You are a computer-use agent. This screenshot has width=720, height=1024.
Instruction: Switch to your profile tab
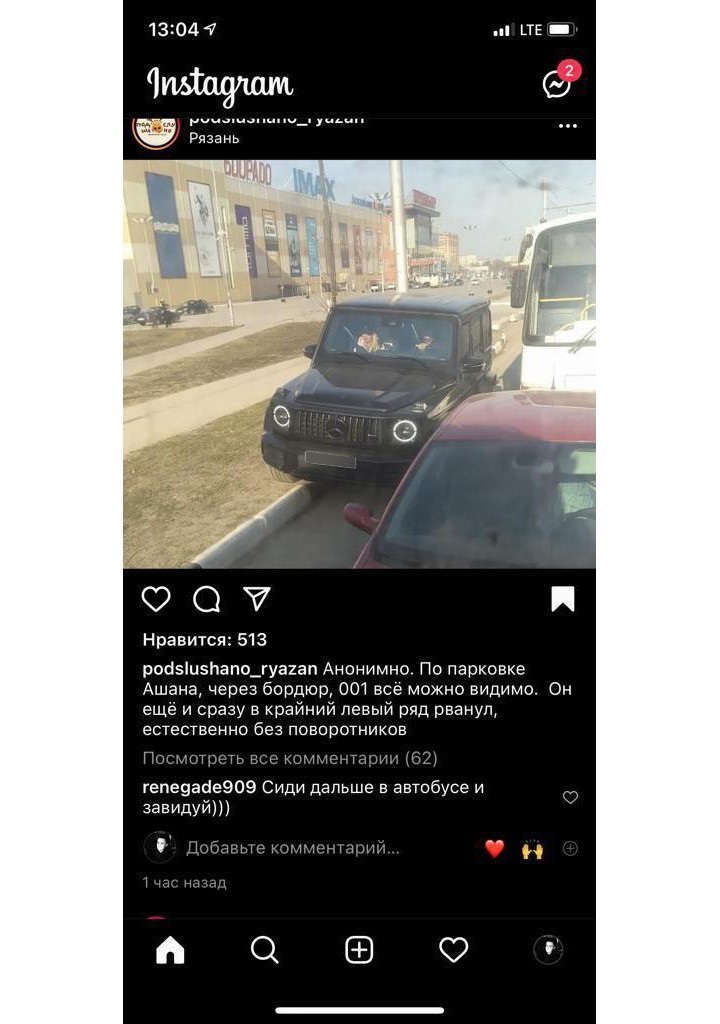click(x=548, y=950)
